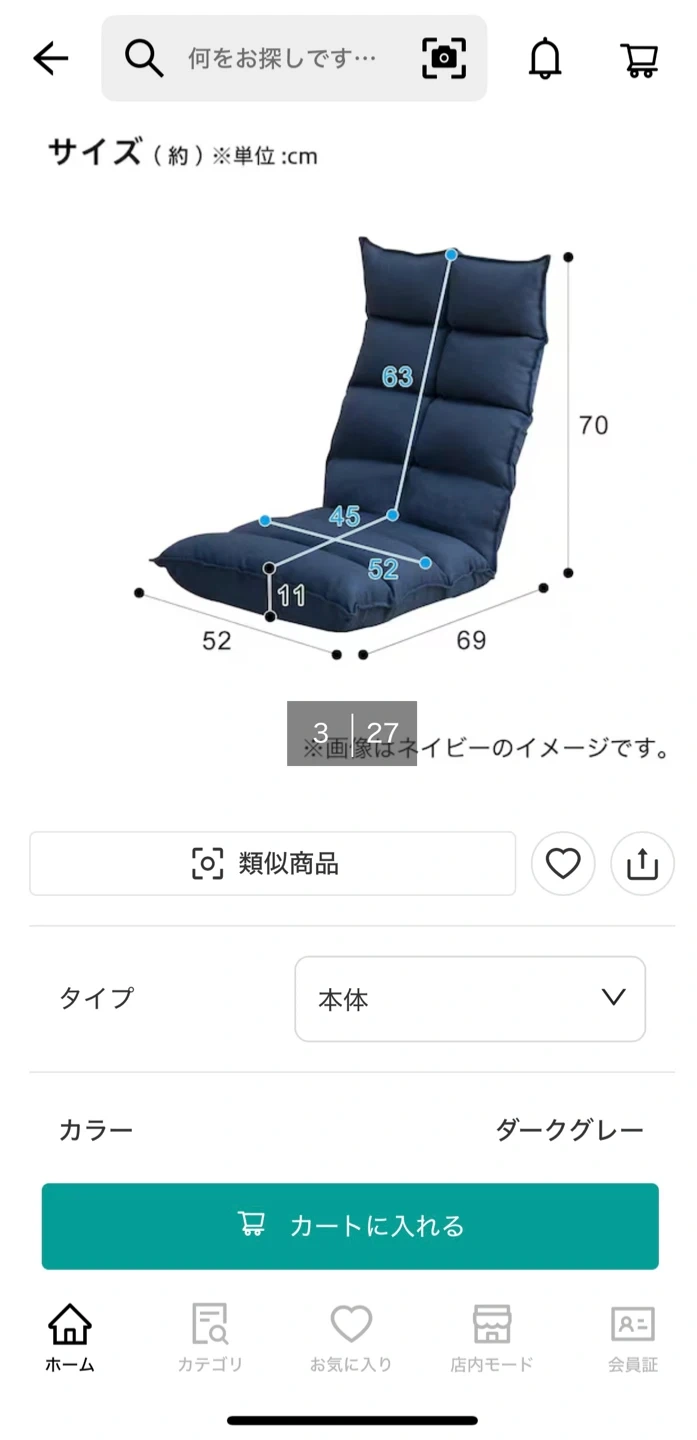Switch to 店内モード tab
The image size is (697, 1440).
click(491, 1338)
